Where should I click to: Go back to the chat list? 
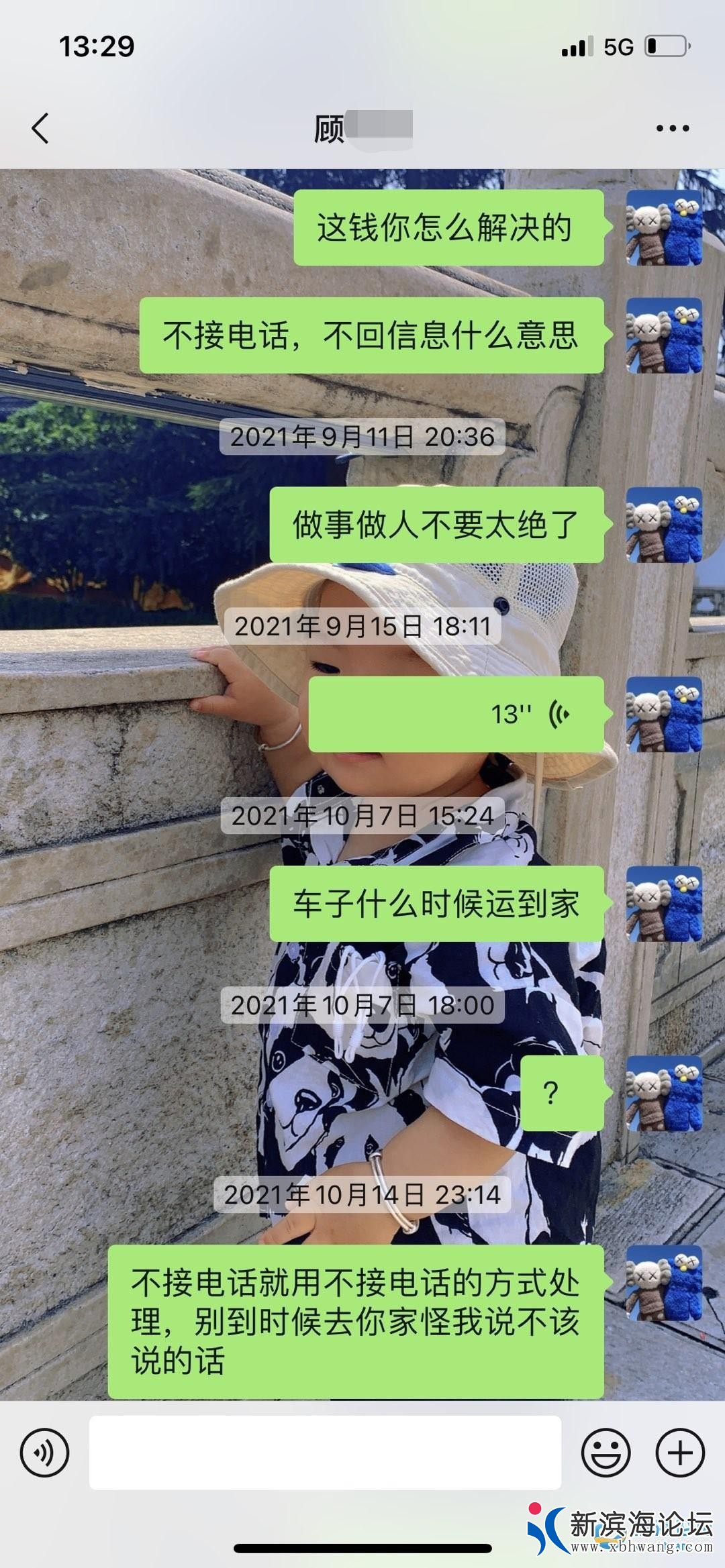(x=40, y=127)
